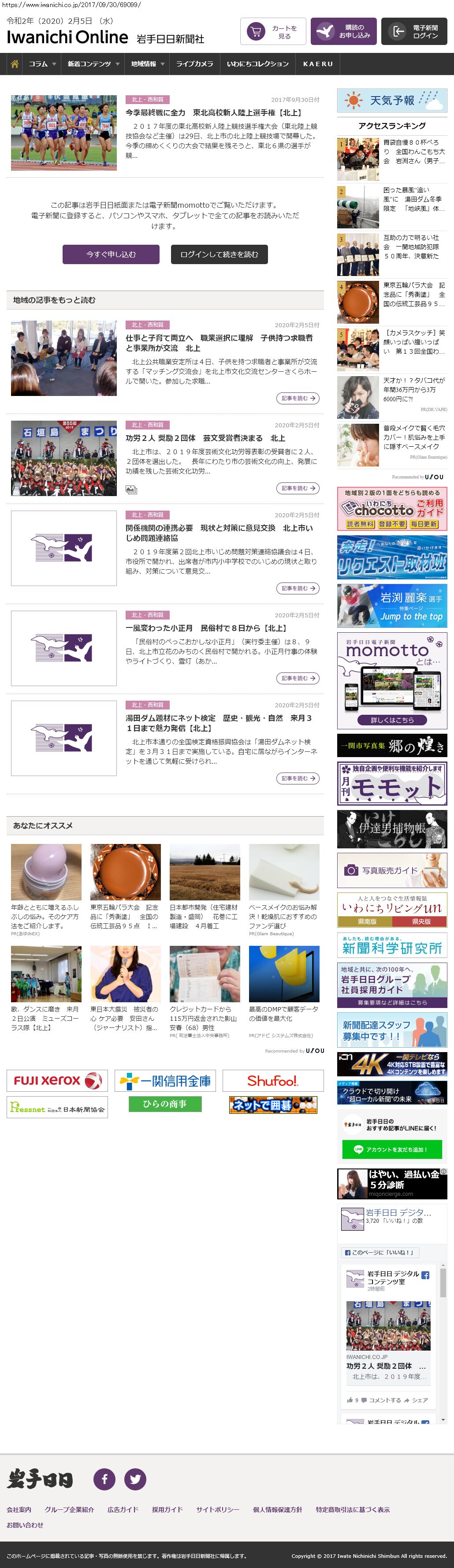Image resolution: width=454 pixels, height=1568 pixels.
Task: Open ライブカメラ from the navigation bar
Action: coord(195,64)
